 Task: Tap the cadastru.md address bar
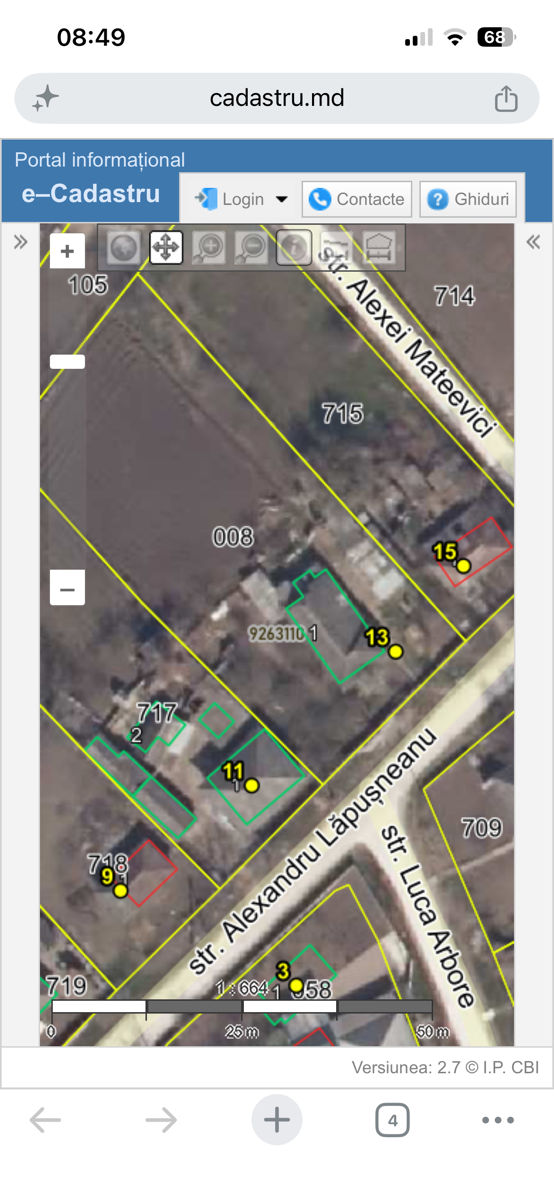coord(277,98)
